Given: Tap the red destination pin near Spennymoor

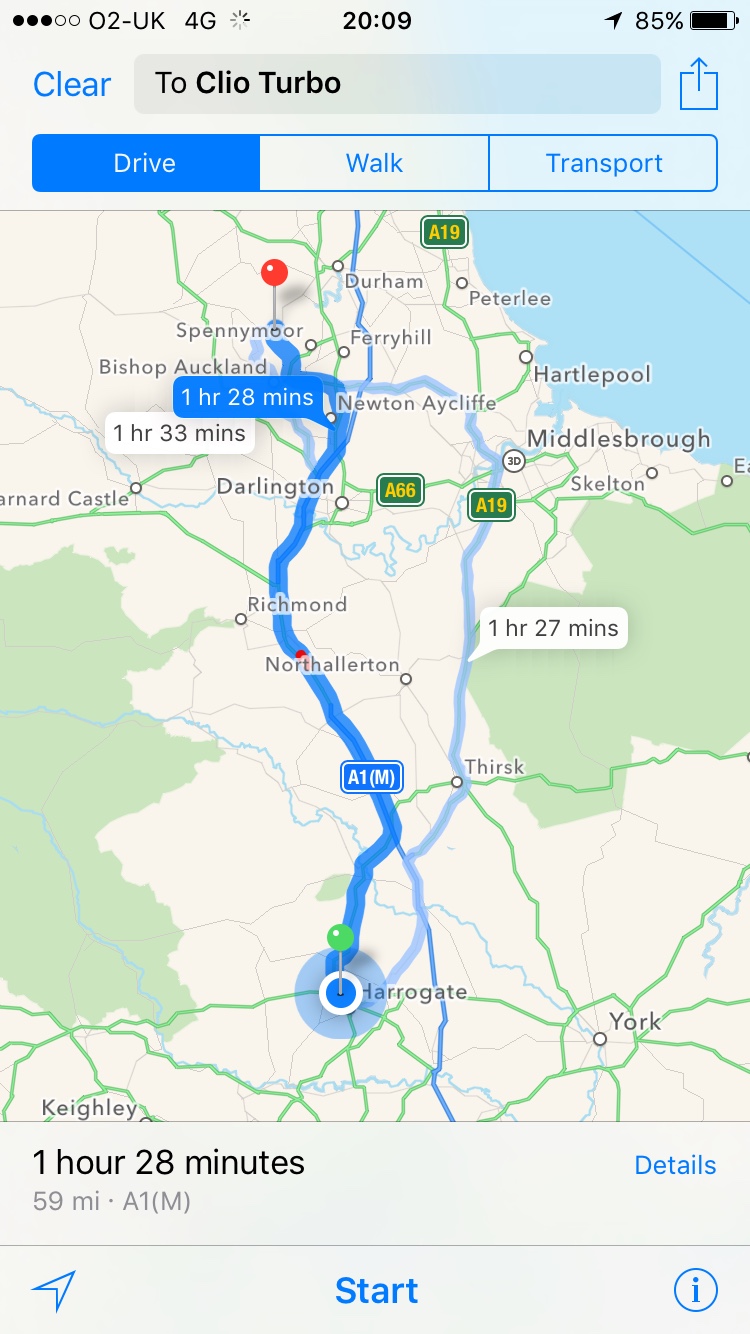Looking at the screenshot, I should pos(274,273).
